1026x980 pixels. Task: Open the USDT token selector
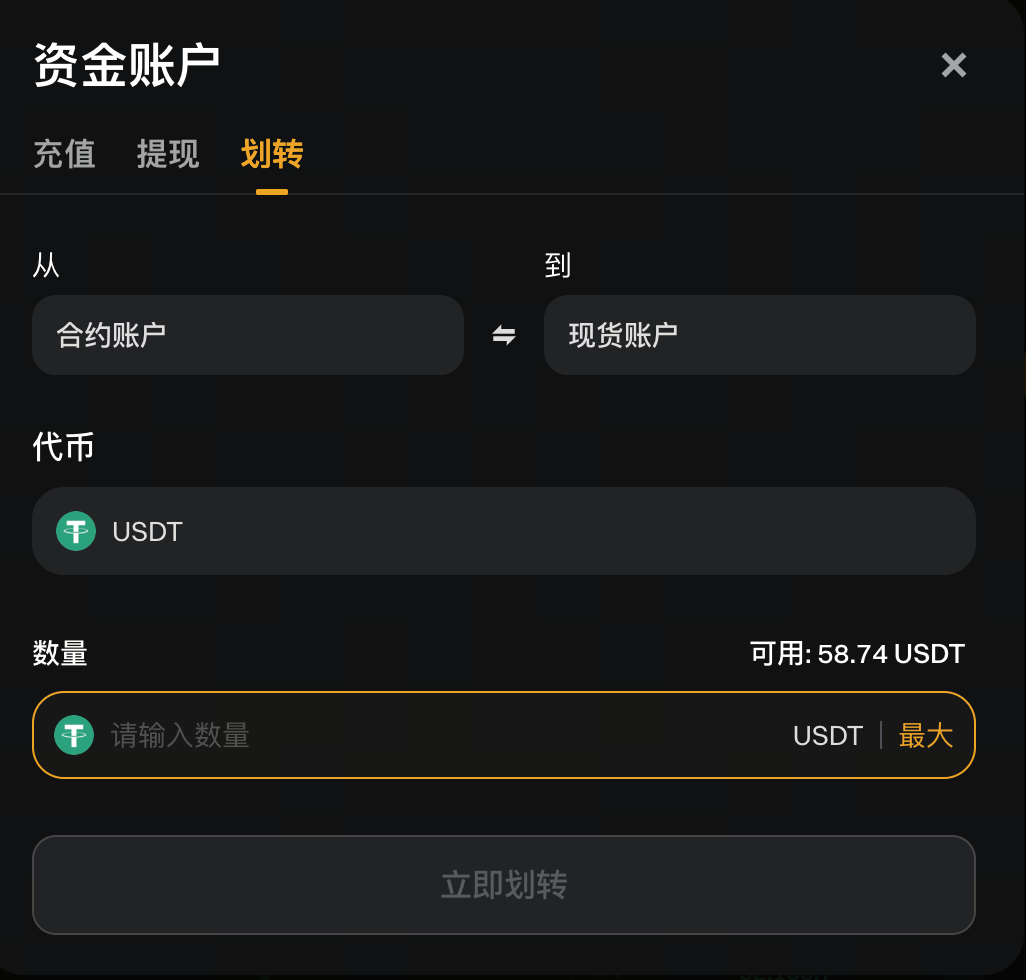[x=504, y=531]
